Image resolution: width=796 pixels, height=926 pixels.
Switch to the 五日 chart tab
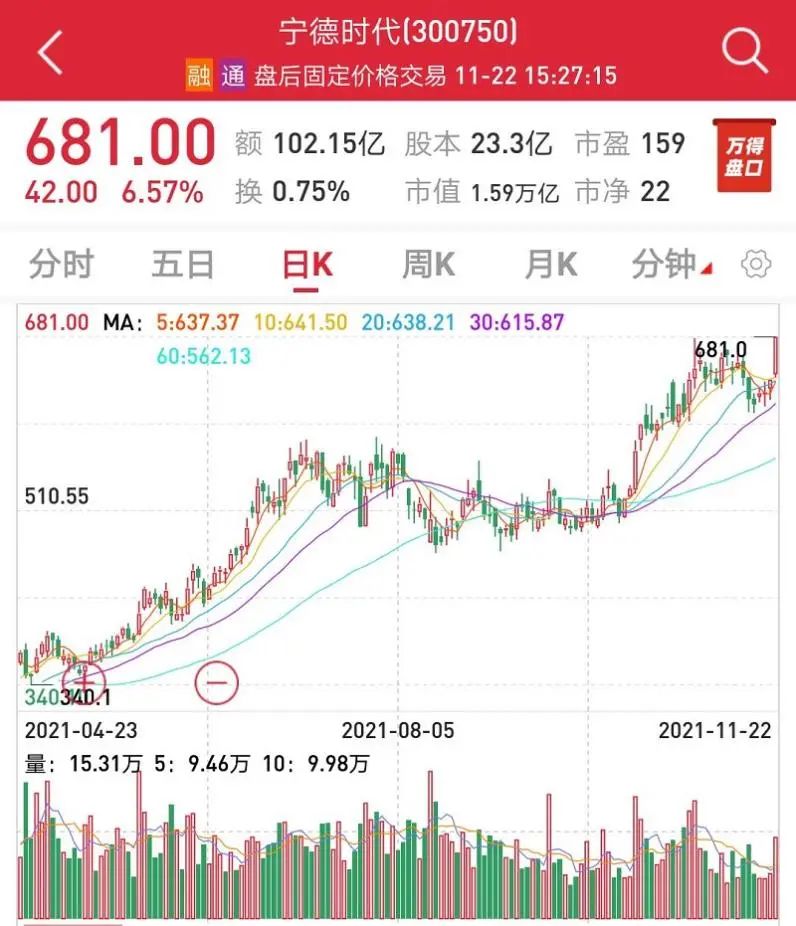183,264
